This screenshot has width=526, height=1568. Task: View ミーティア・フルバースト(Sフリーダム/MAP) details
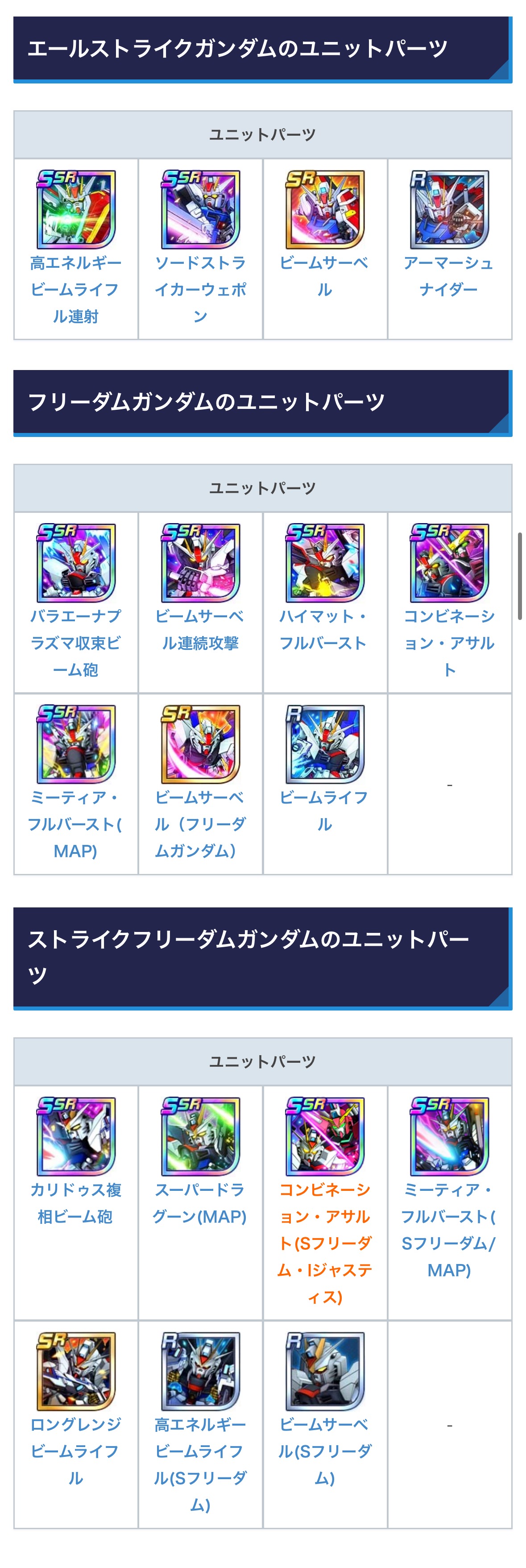449,1229
